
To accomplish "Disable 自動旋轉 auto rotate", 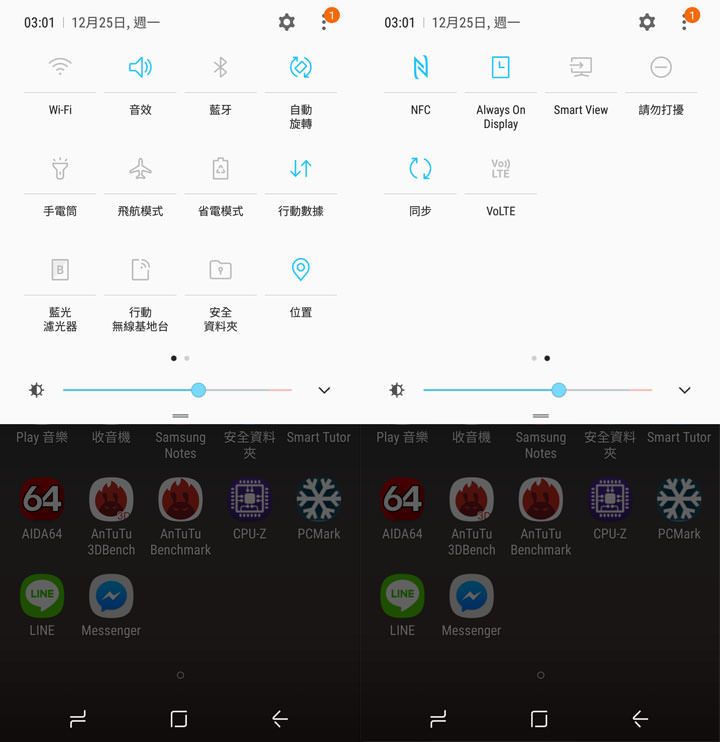I will click(301, 68).
